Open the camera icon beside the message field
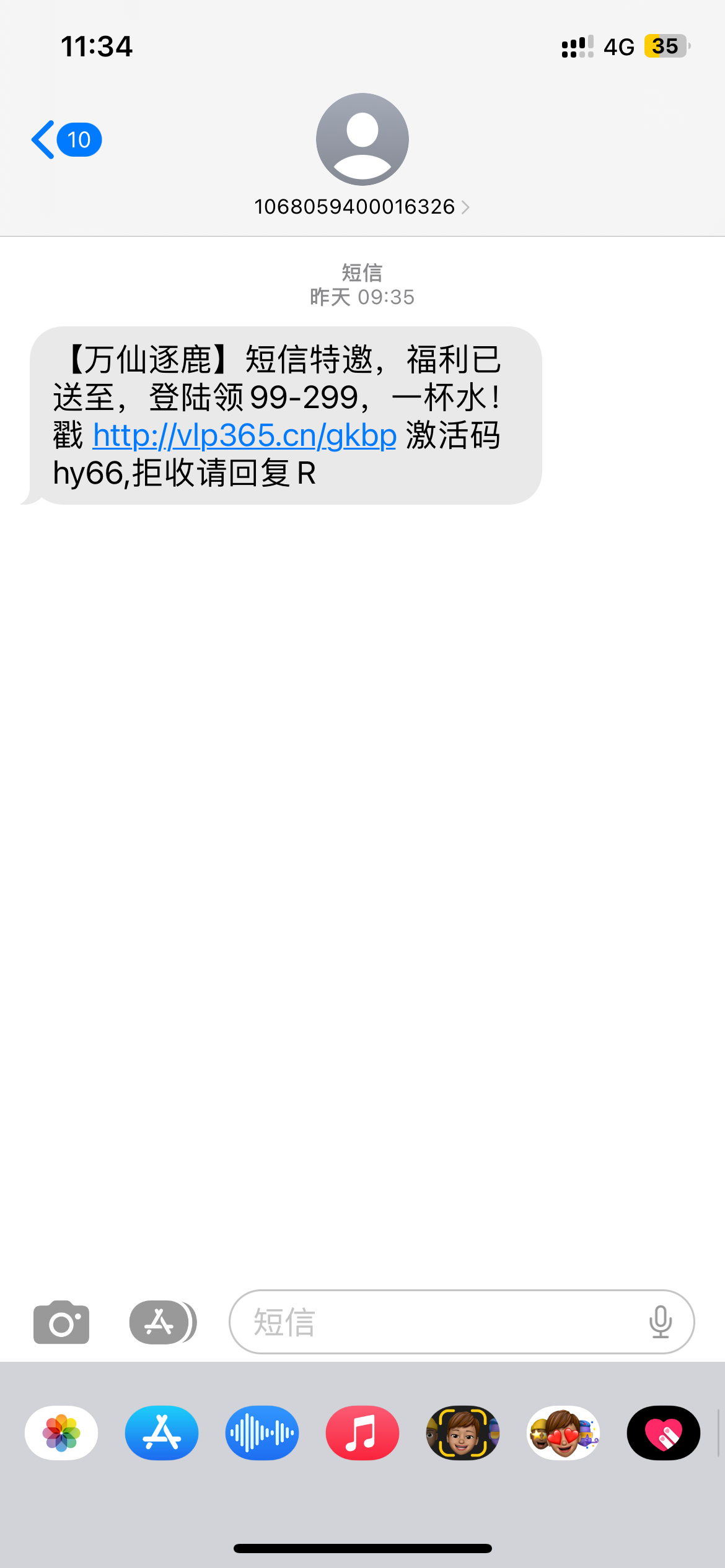Image resolution: width=725 pixels, height=1568 pixels. [x=61, y=1322]
